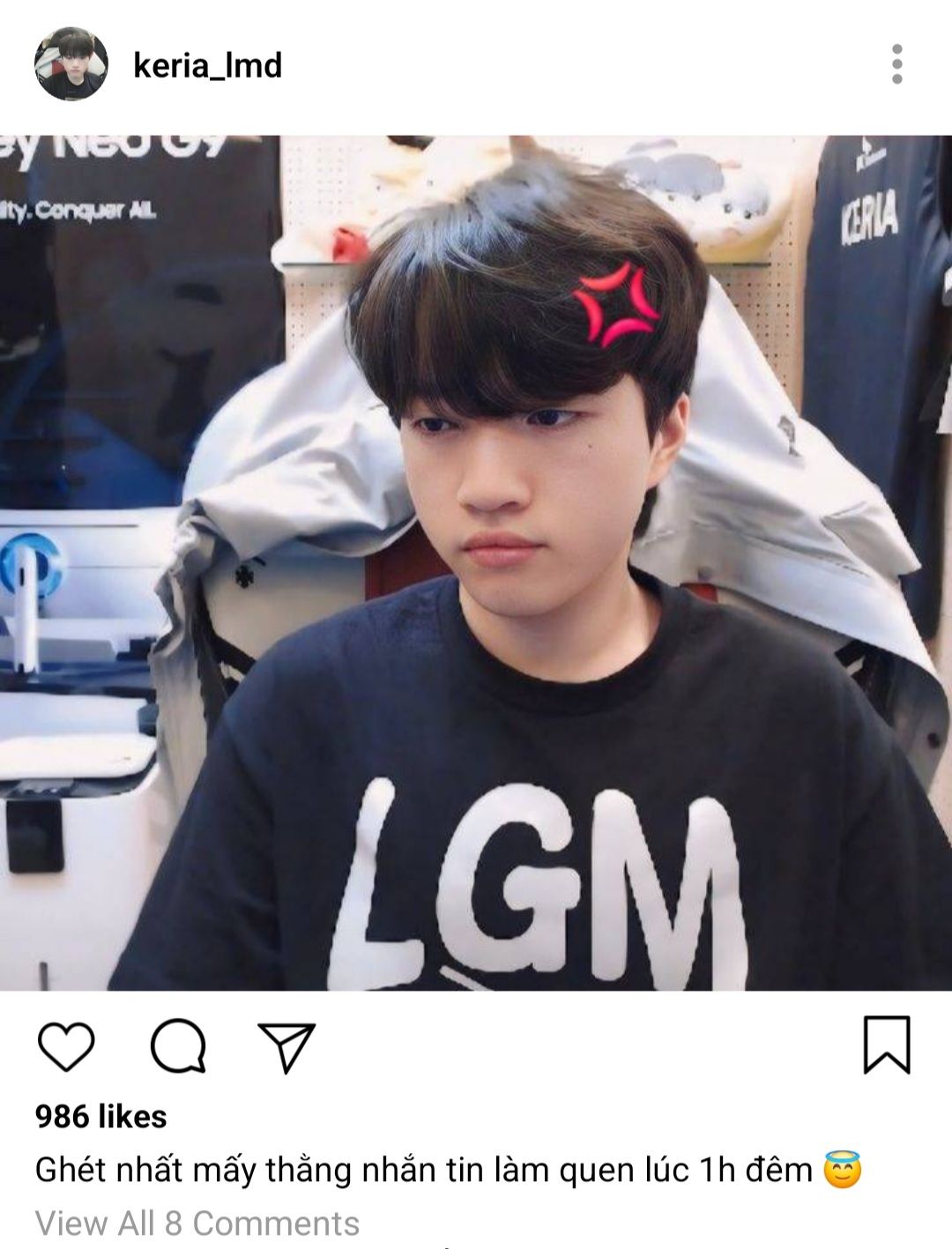The width and height of the screenshot is (952, 1249).
Task: Open the comment bubble icon
Action: pyautogui.click(x=178, y=1046)
